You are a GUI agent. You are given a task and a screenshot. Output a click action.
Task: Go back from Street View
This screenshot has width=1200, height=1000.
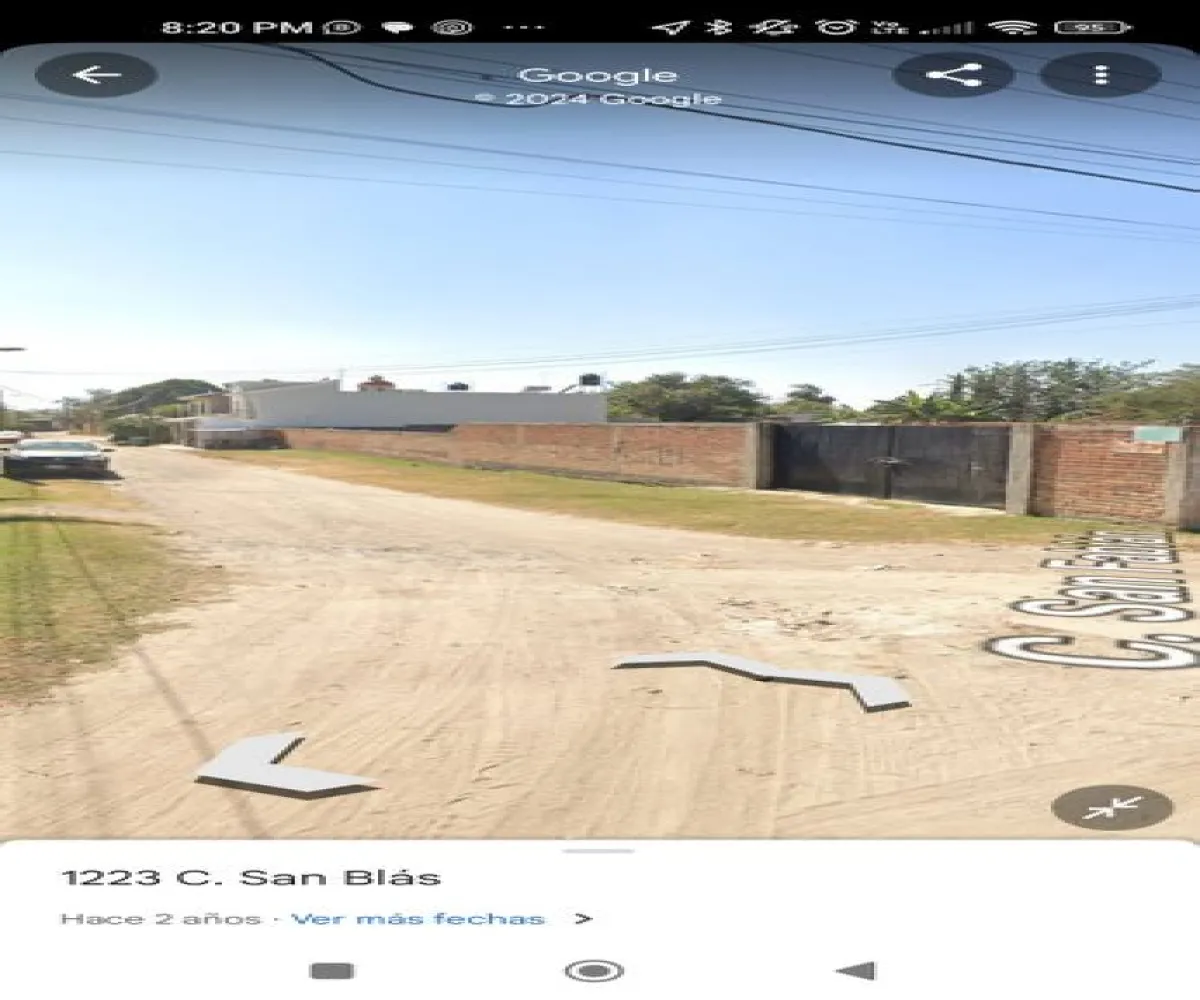[96, 75]
